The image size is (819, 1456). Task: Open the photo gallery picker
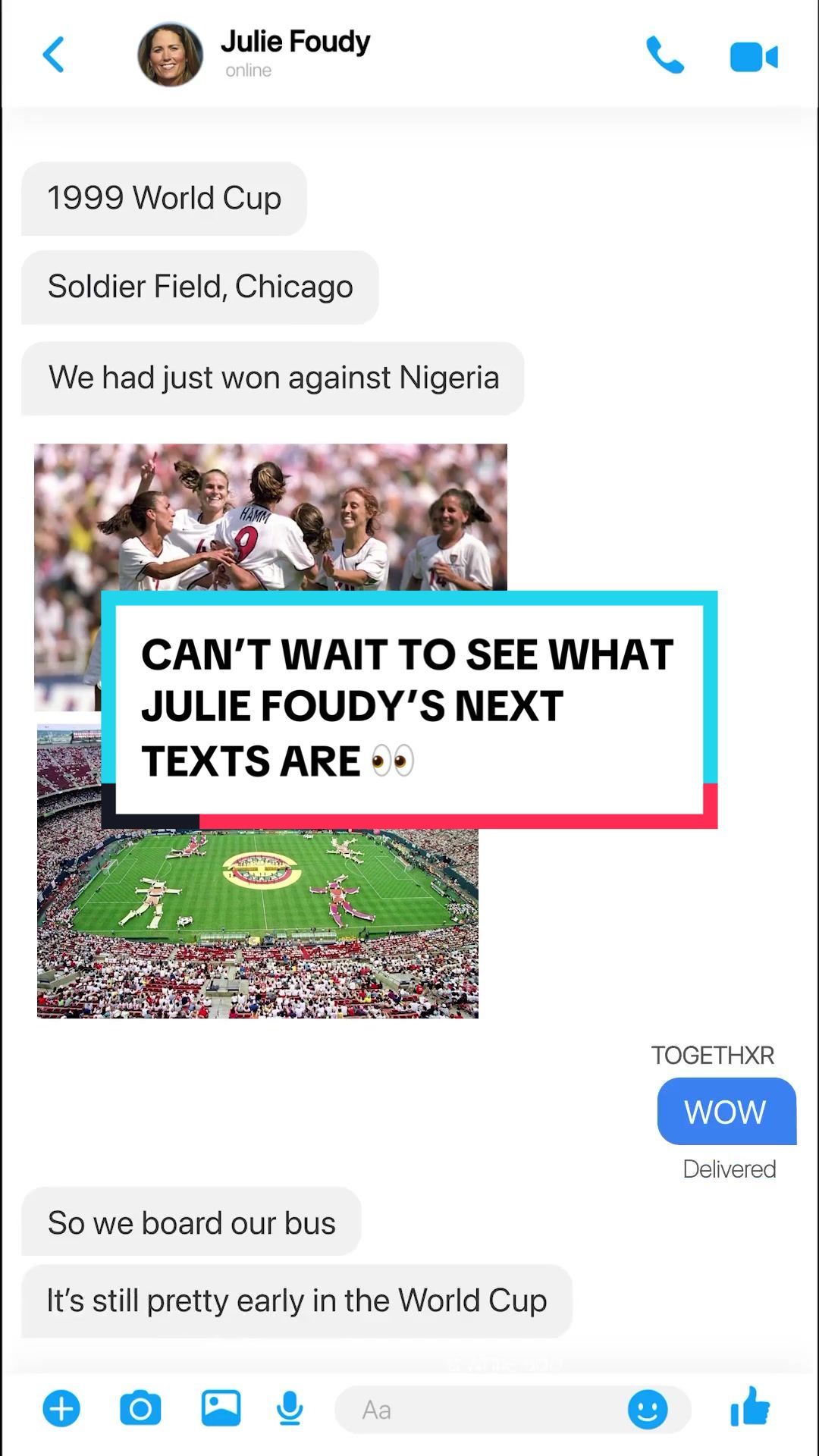219,1409
